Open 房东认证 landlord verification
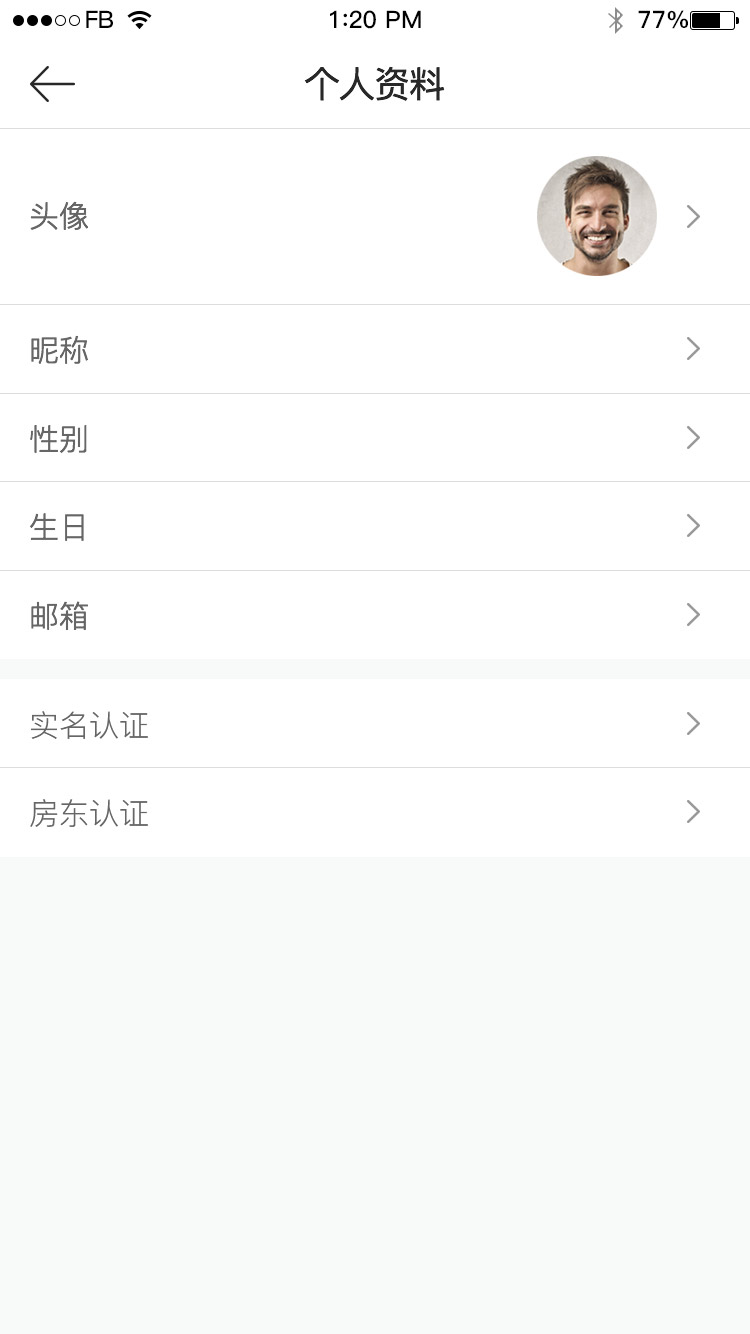This screenshot has width=750, height=1334. 375,813
